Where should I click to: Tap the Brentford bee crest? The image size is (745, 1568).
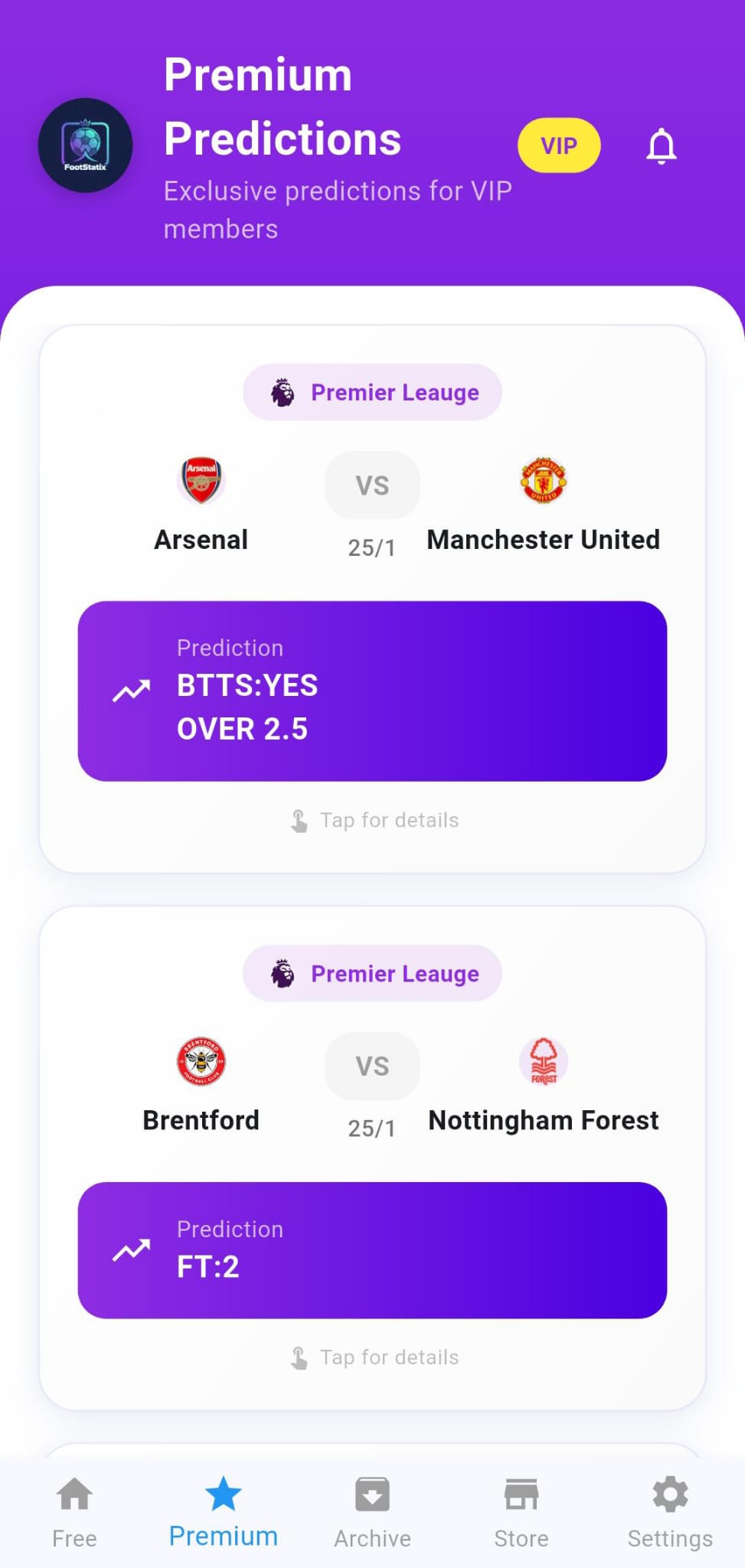tap(201, 1062)
